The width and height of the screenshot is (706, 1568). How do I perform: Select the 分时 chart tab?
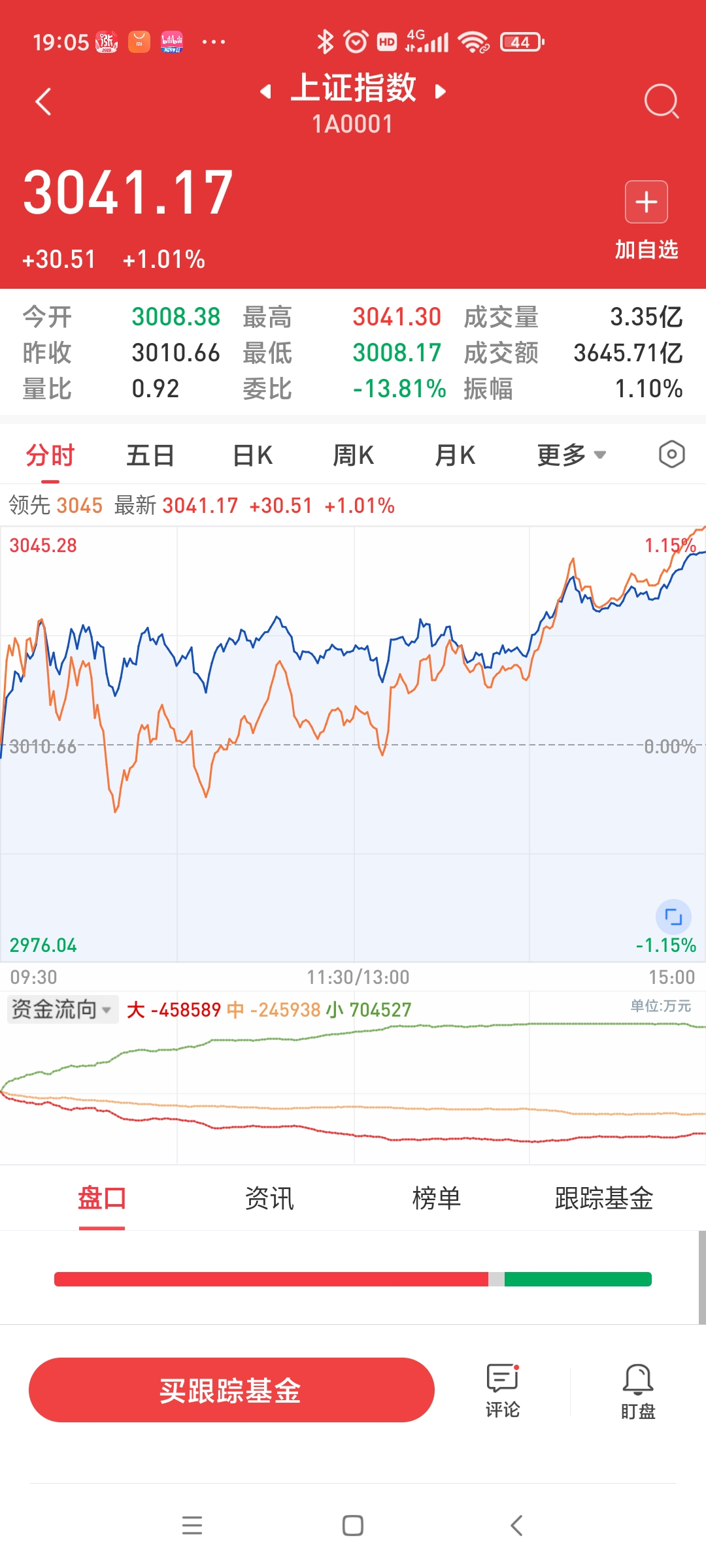click(x=50, y=455)
